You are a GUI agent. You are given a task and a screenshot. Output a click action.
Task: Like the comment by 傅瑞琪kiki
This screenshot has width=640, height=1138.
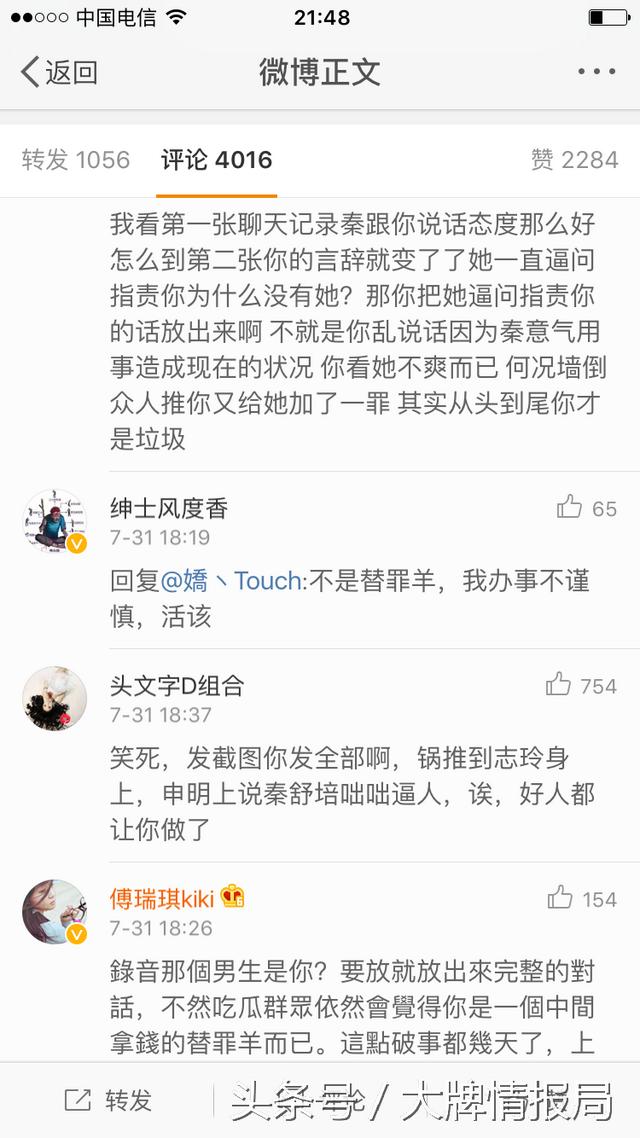point(560,898)
